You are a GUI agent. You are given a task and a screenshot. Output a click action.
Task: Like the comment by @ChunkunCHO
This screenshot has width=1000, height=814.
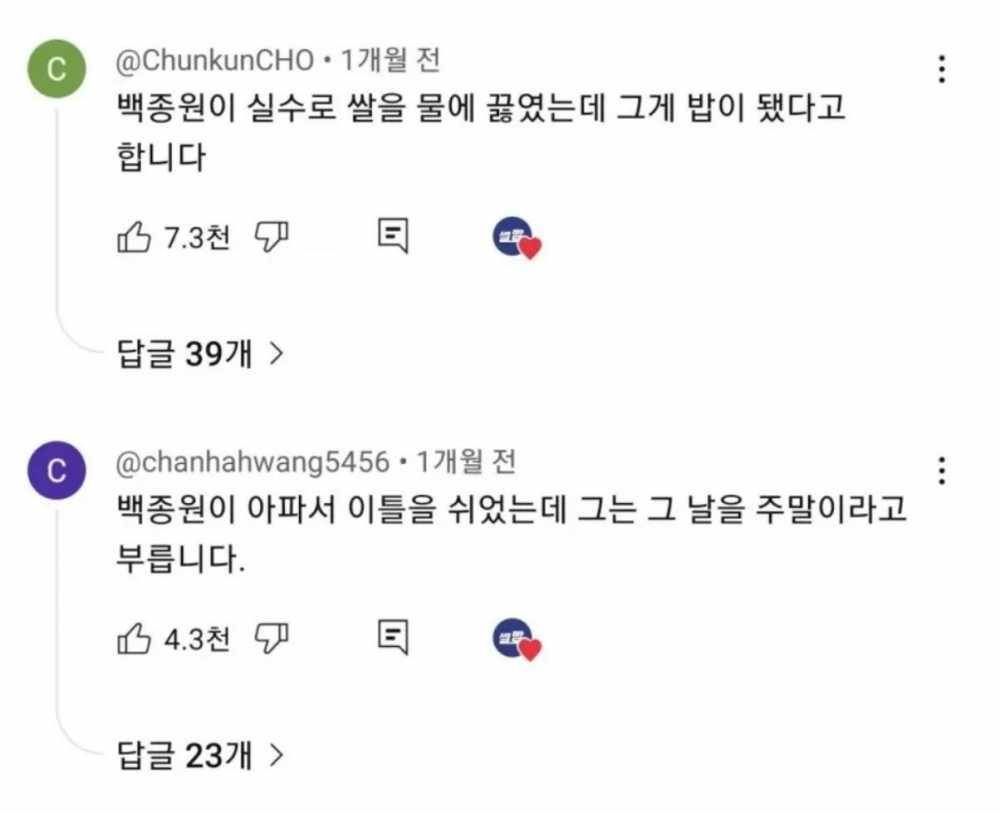[134, 237]
